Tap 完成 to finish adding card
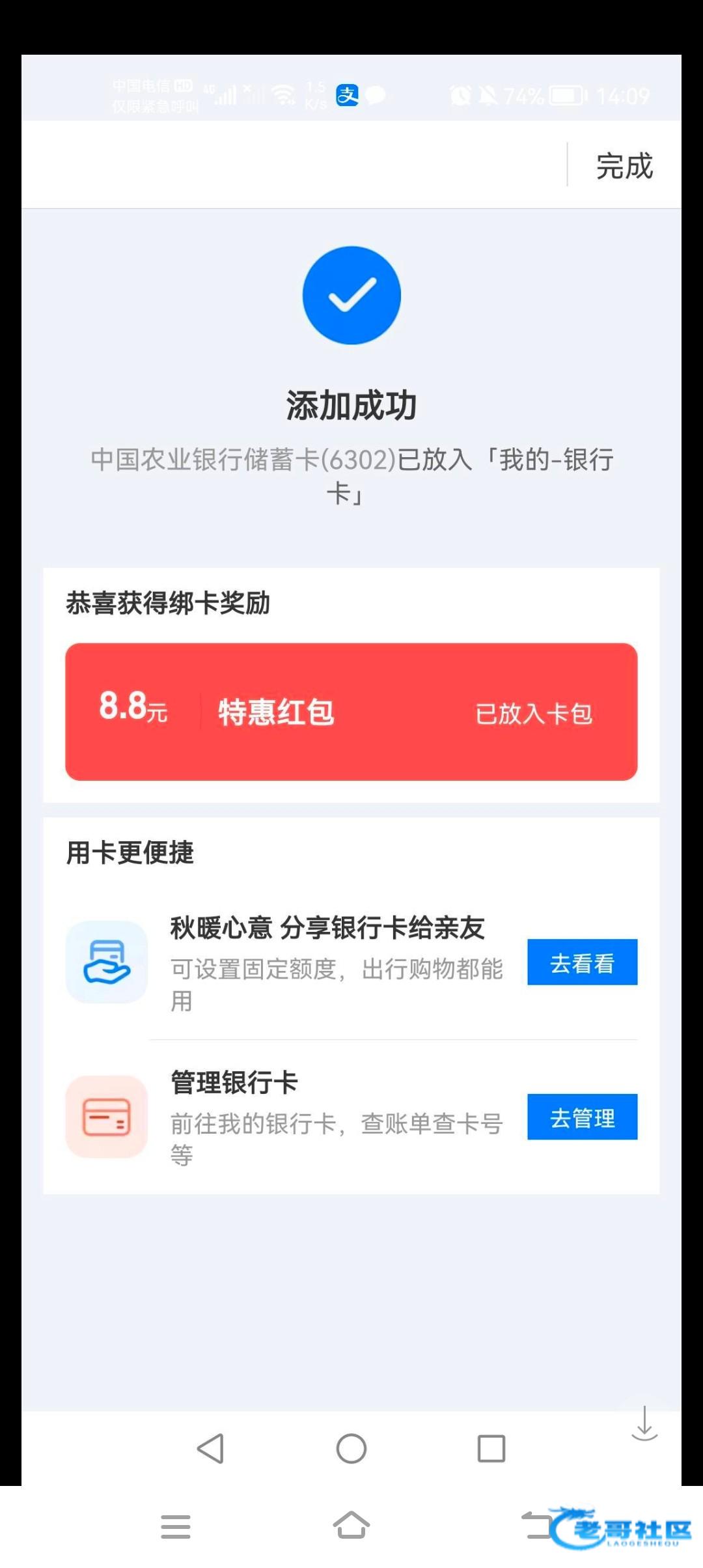The height and width of the screenshot is (1568, 703). click(x=624, y=165)
